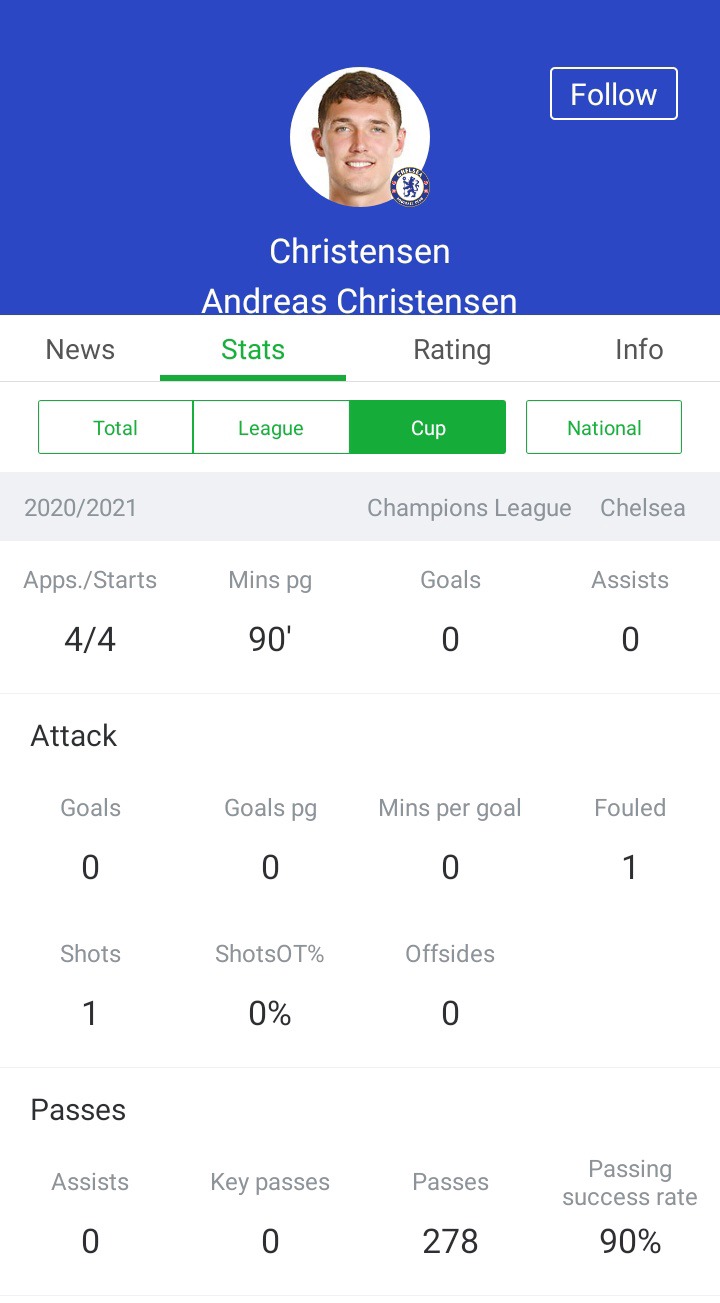
Task: Filter stats by League
Action: coord(271,428)
